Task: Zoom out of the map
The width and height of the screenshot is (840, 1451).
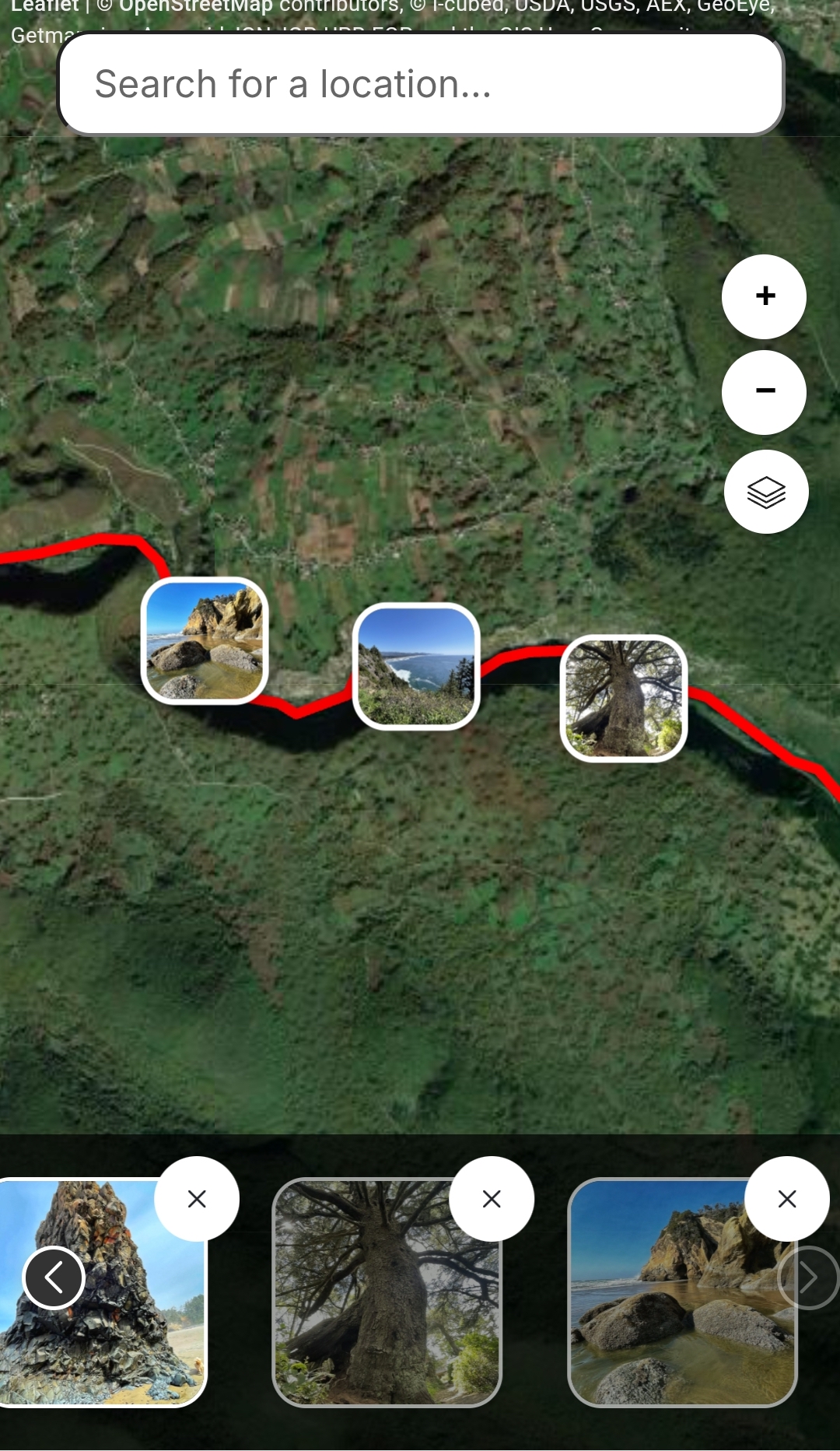Action: click(765, 391)
